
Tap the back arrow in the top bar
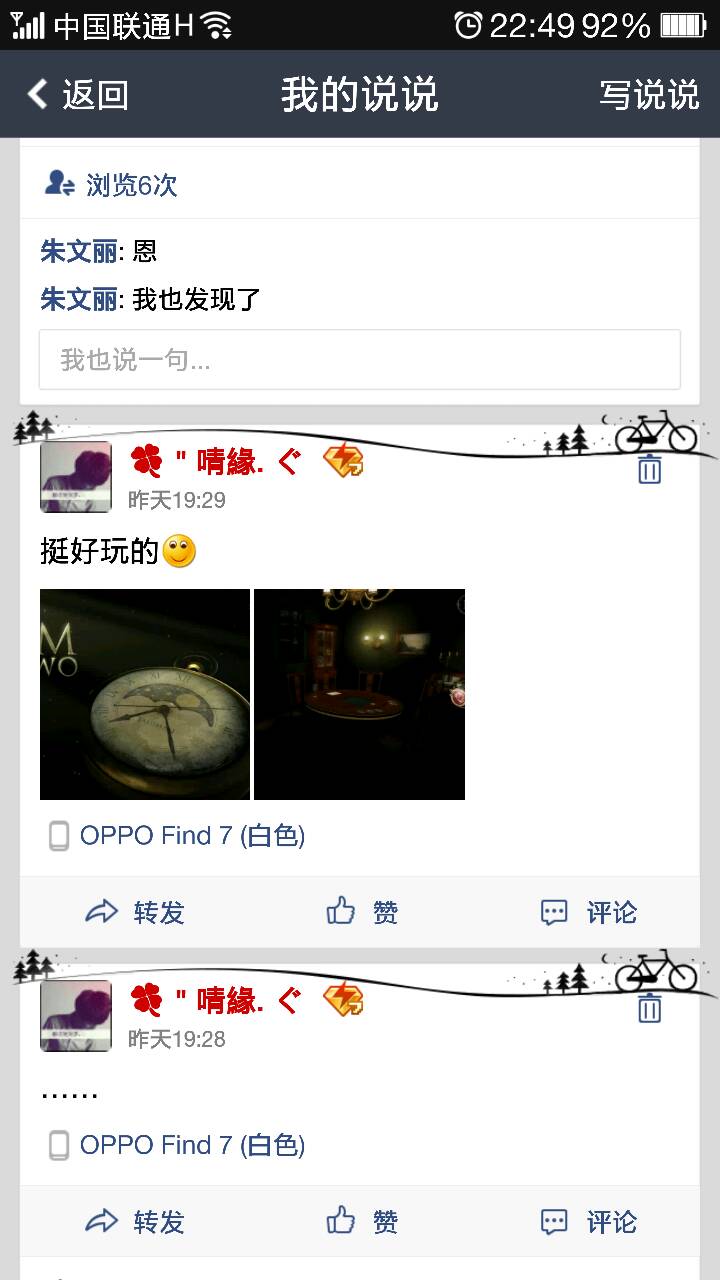36,94
